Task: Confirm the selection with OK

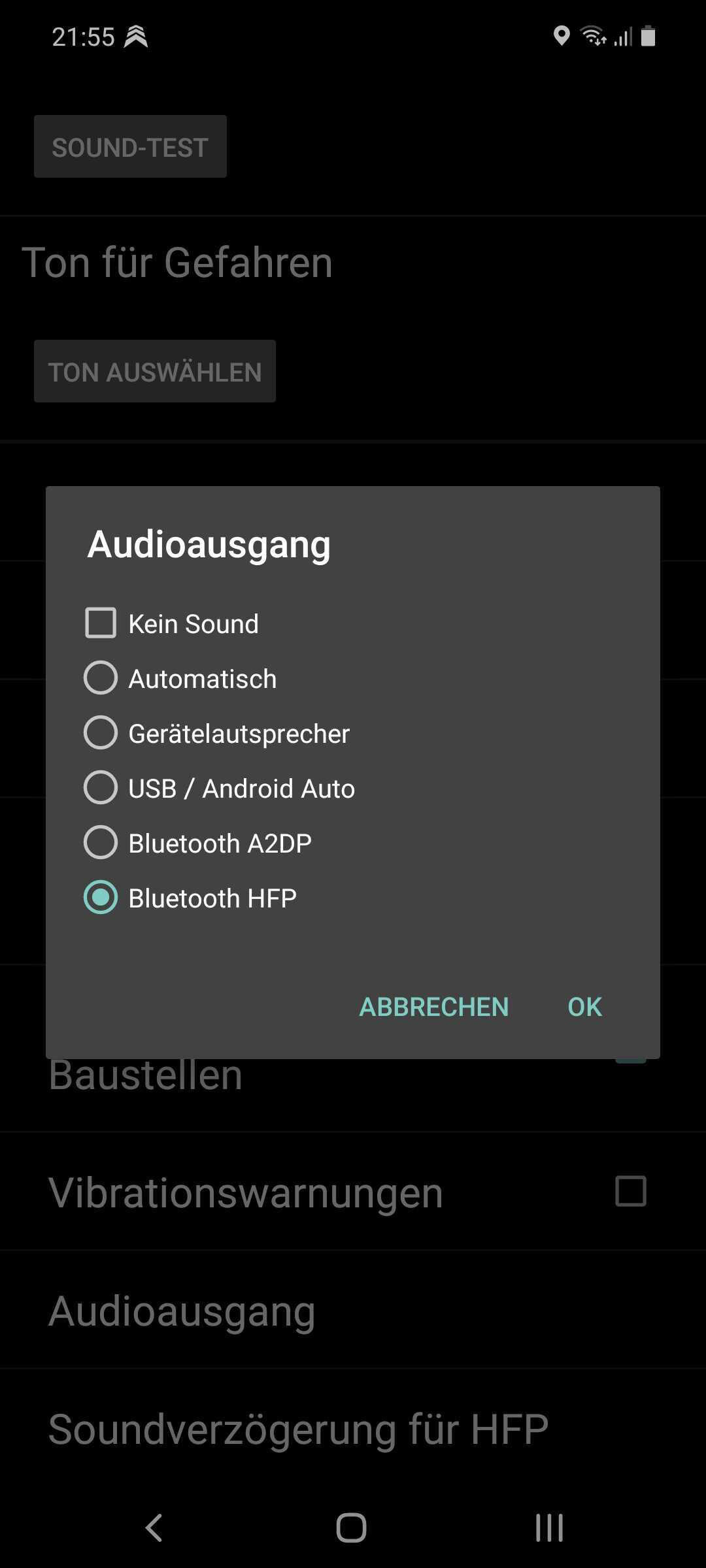Action: 585,1007
